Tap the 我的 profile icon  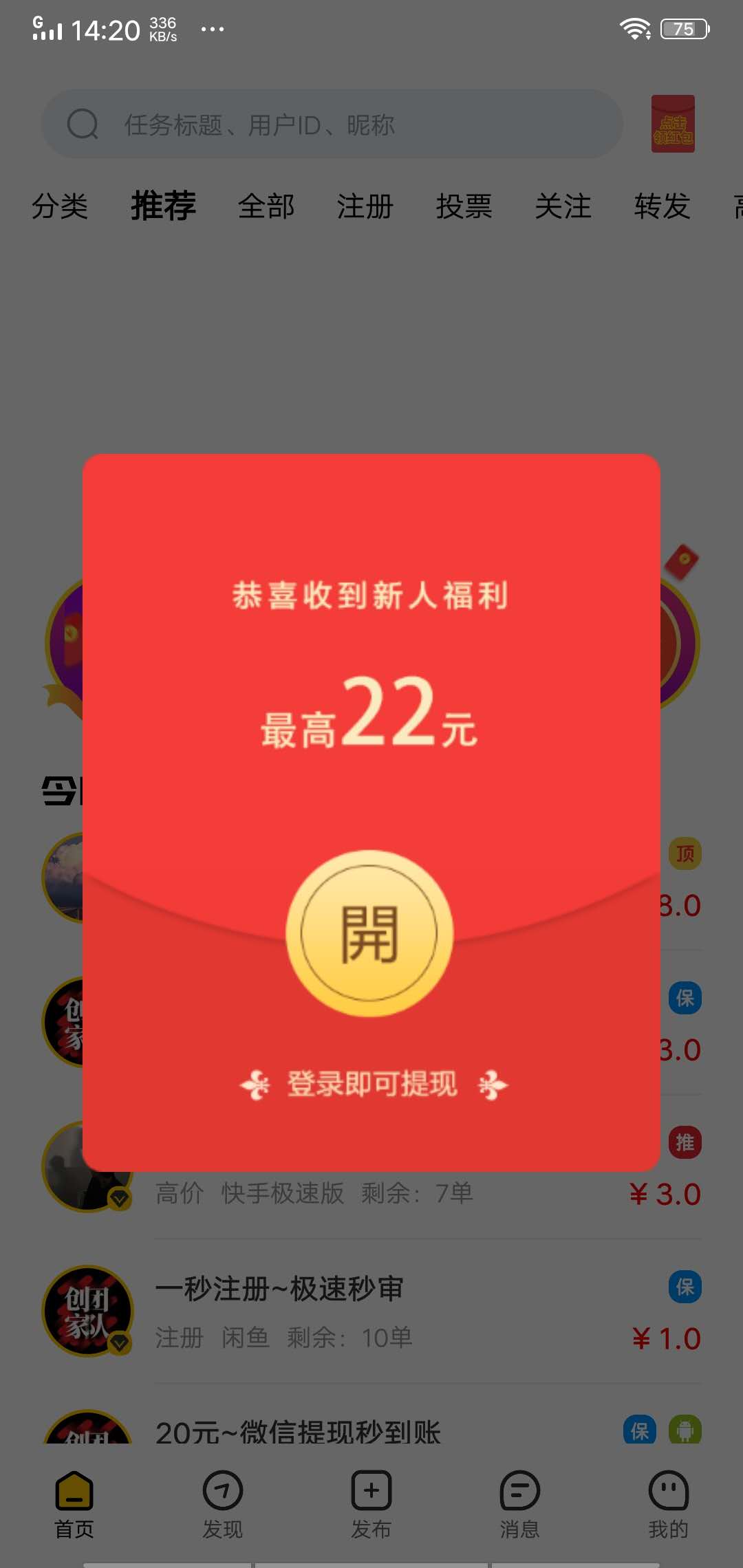click(667, 1489)
